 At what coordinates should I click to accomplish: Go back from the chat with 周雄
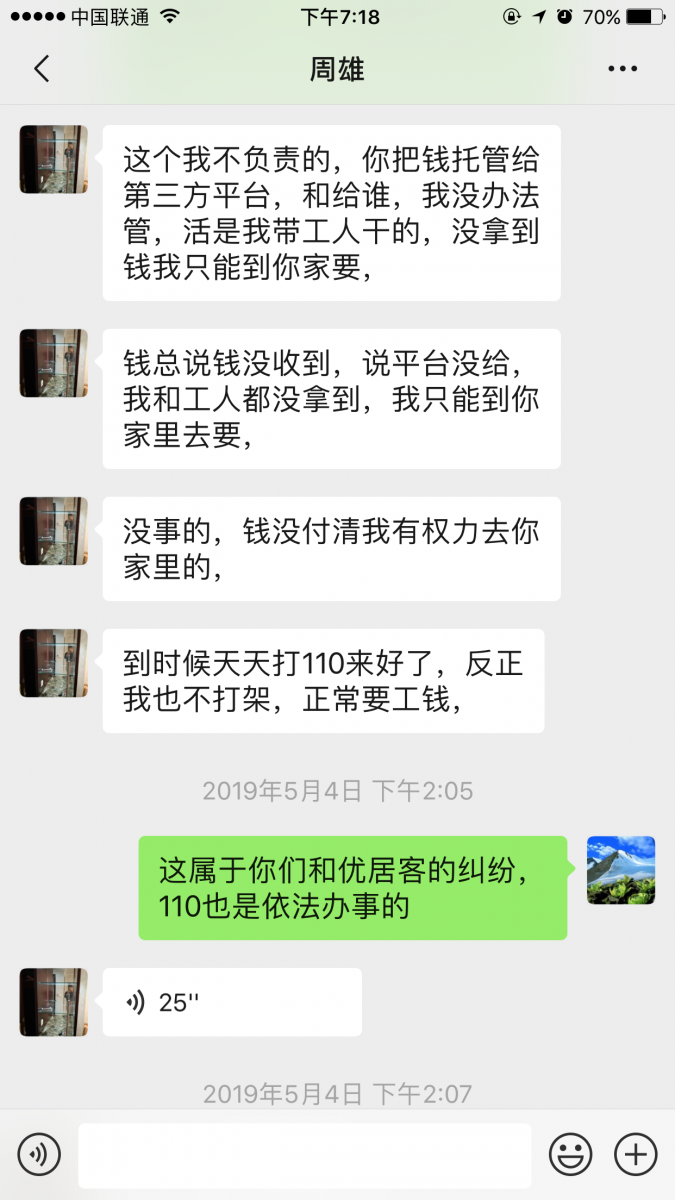pos(41,69)
